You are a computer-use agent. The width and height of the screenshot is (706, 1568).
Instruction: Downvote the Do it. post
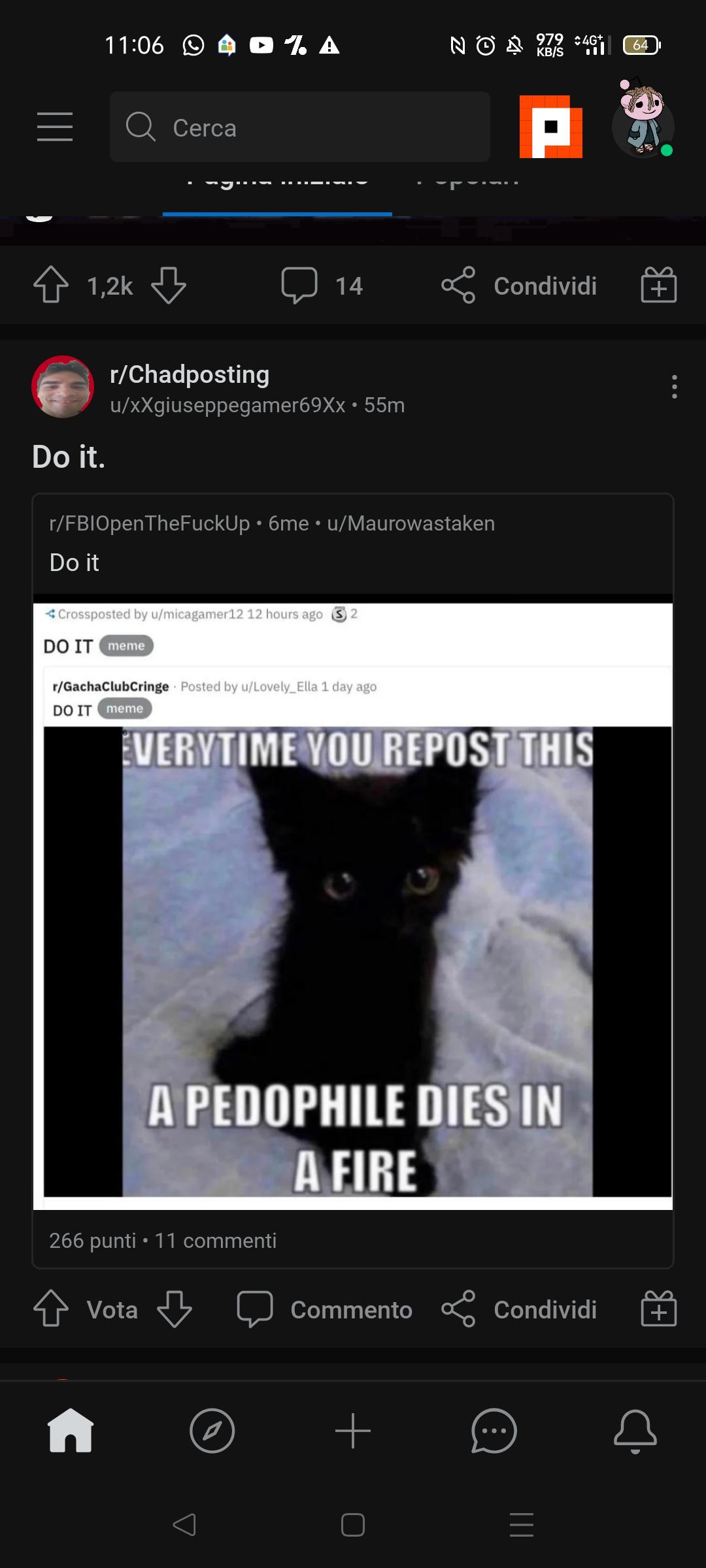click(x=175, y=1309)
